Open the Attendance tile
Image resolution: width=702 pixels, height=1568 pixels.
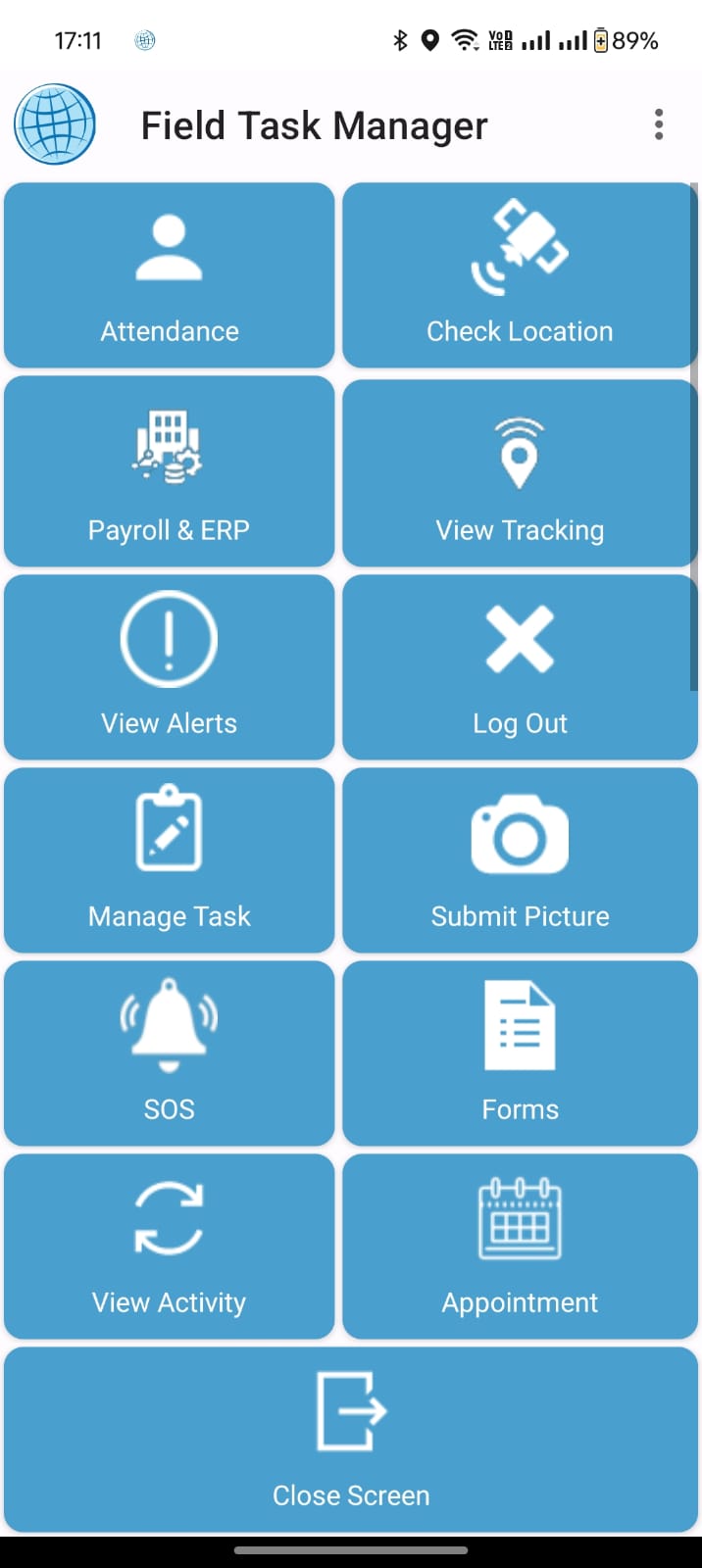point(170,275)
